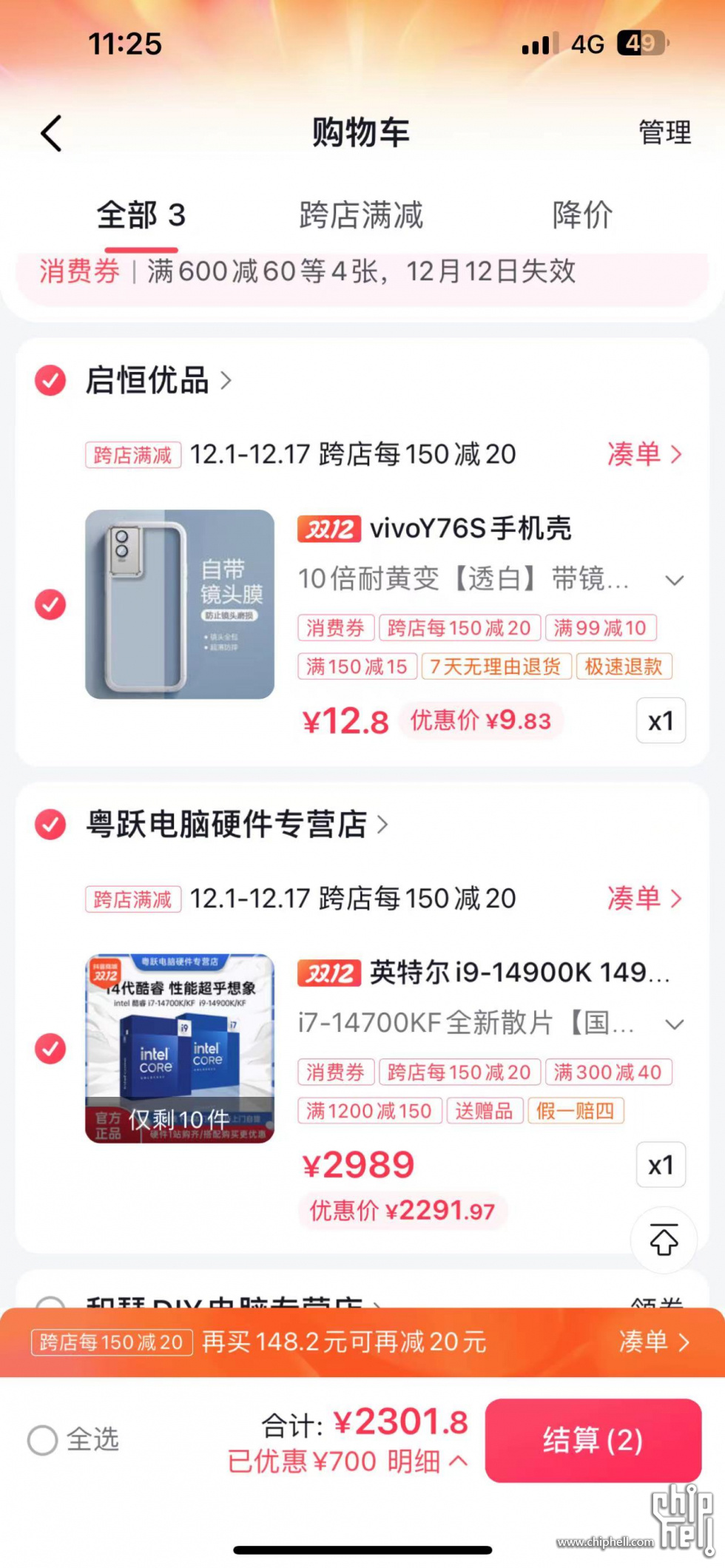Open the 粤跃电脑硬件专营店 store page
Image resolution: width=725 pixels, height=1568 pixels.
[x=237, y=824]
